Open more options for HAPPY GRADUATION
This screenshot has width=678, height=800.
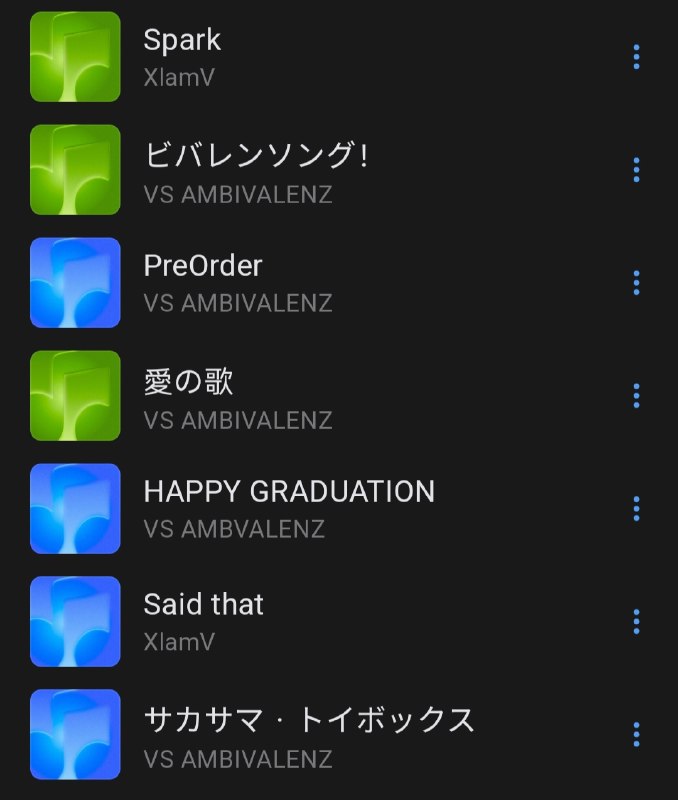point(636,509)
